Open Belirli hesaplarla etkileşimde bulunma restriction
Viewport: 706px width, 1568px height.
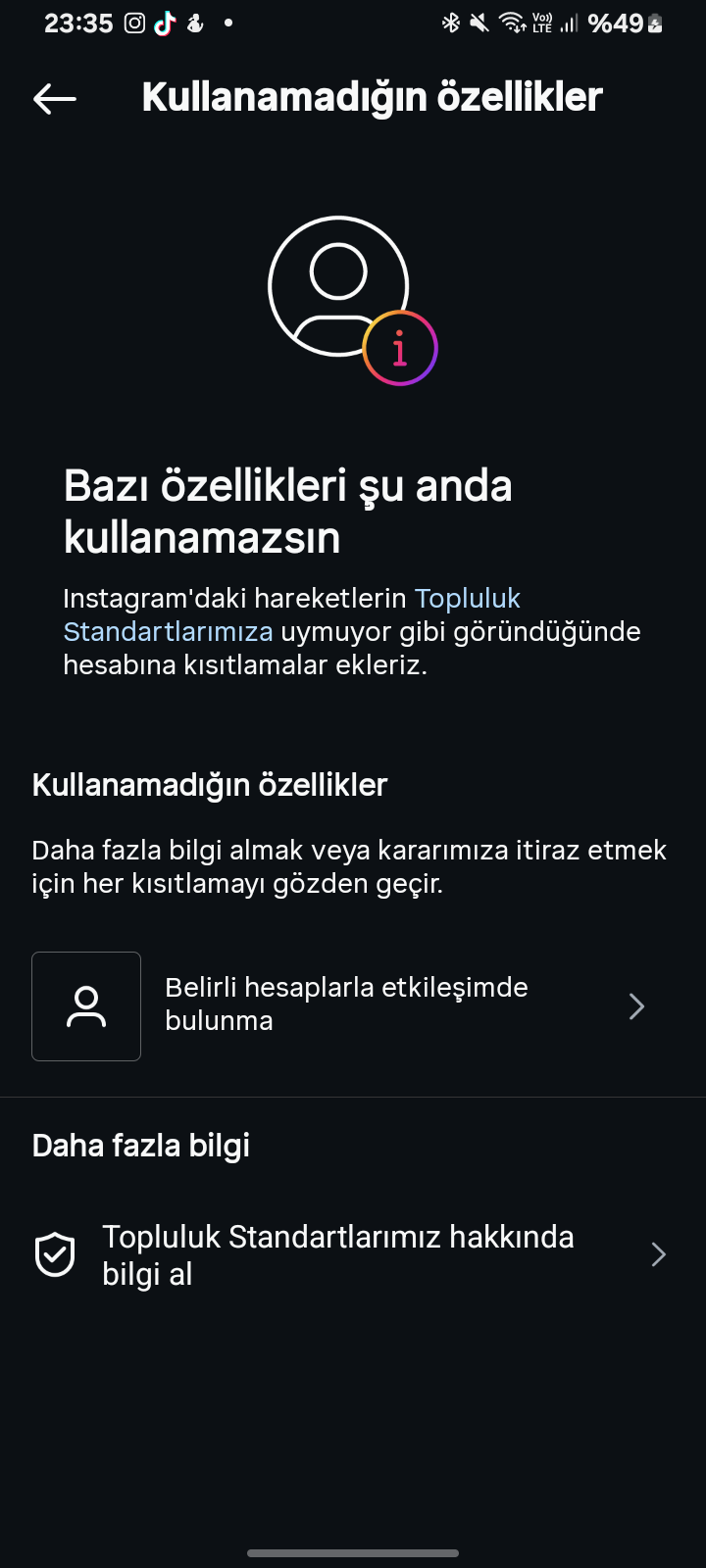coord(353,1005)
